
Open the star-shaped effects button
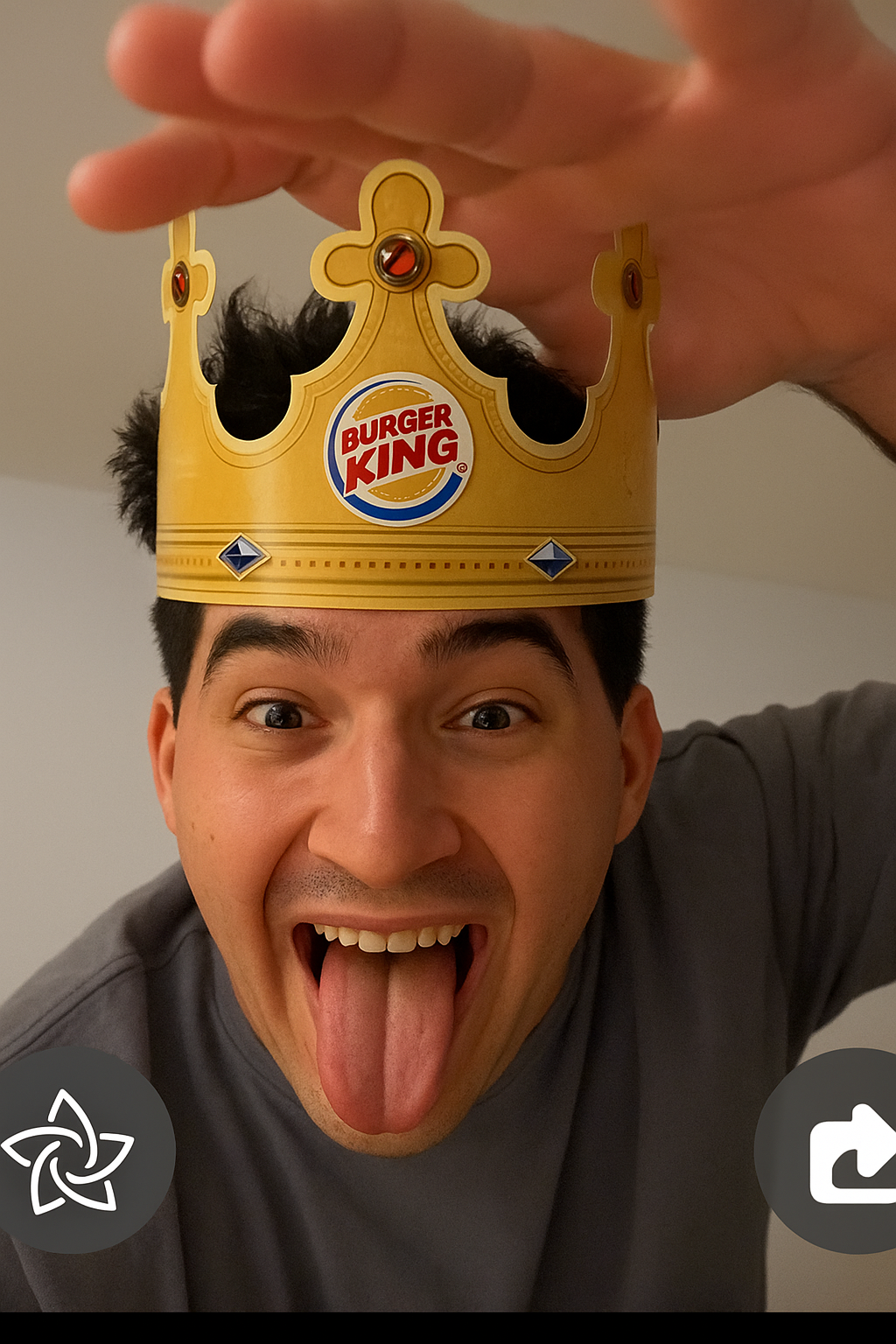tap(70, 1150)
